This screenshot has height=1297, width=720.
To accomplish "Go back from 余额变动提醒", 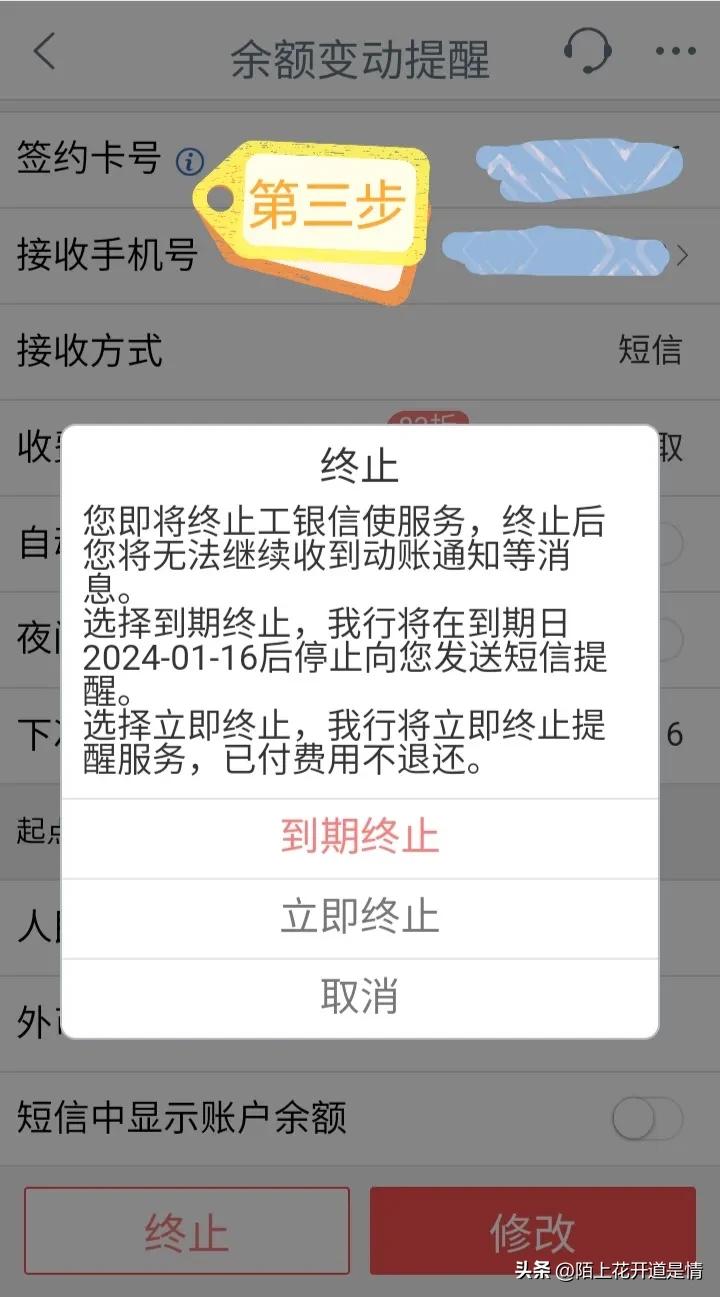I will click(x=44, y=52).
